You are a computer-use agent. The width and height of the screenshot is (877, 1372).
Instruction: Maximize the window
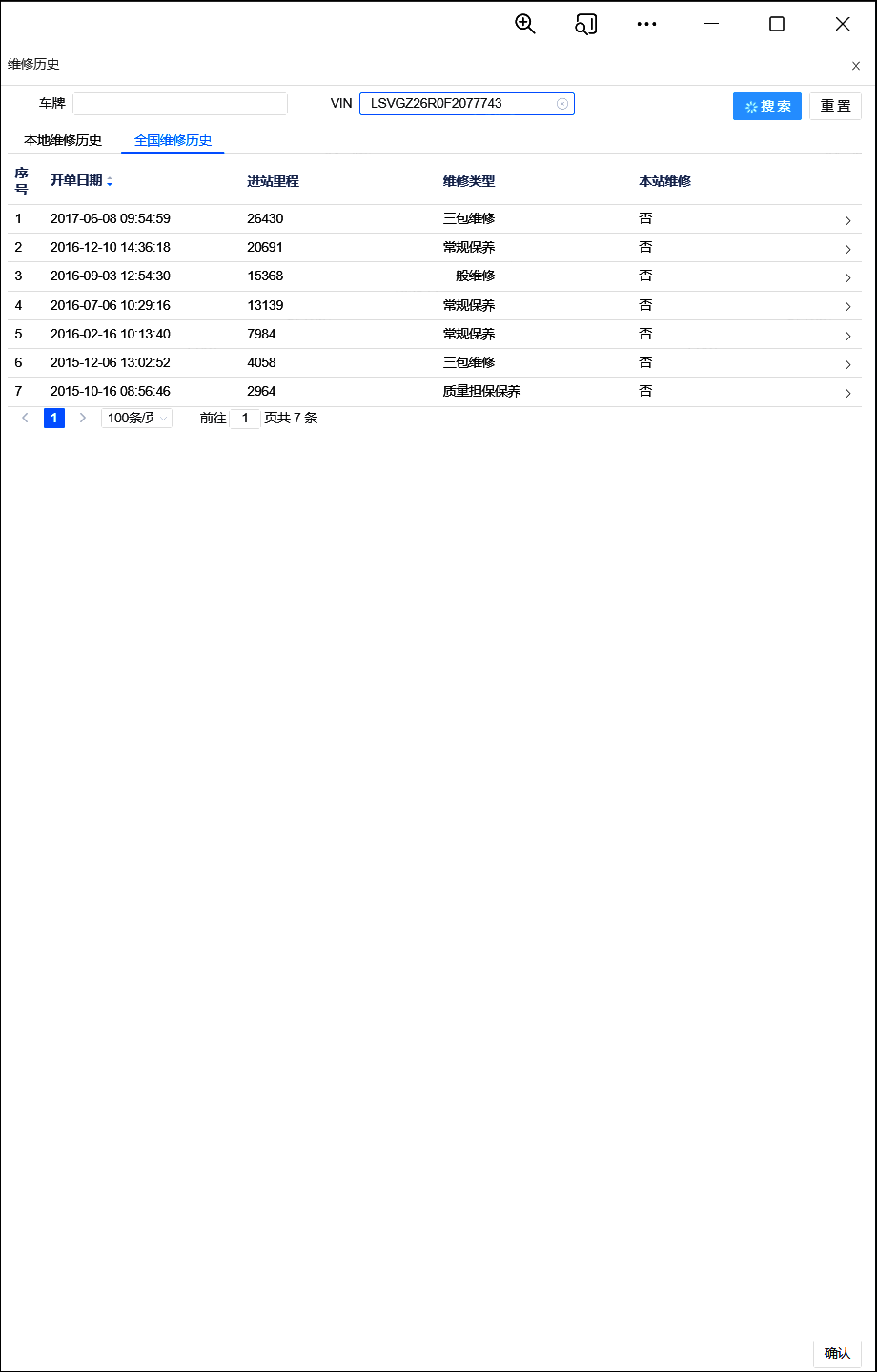pyautogui.click(x=776, y=25)
